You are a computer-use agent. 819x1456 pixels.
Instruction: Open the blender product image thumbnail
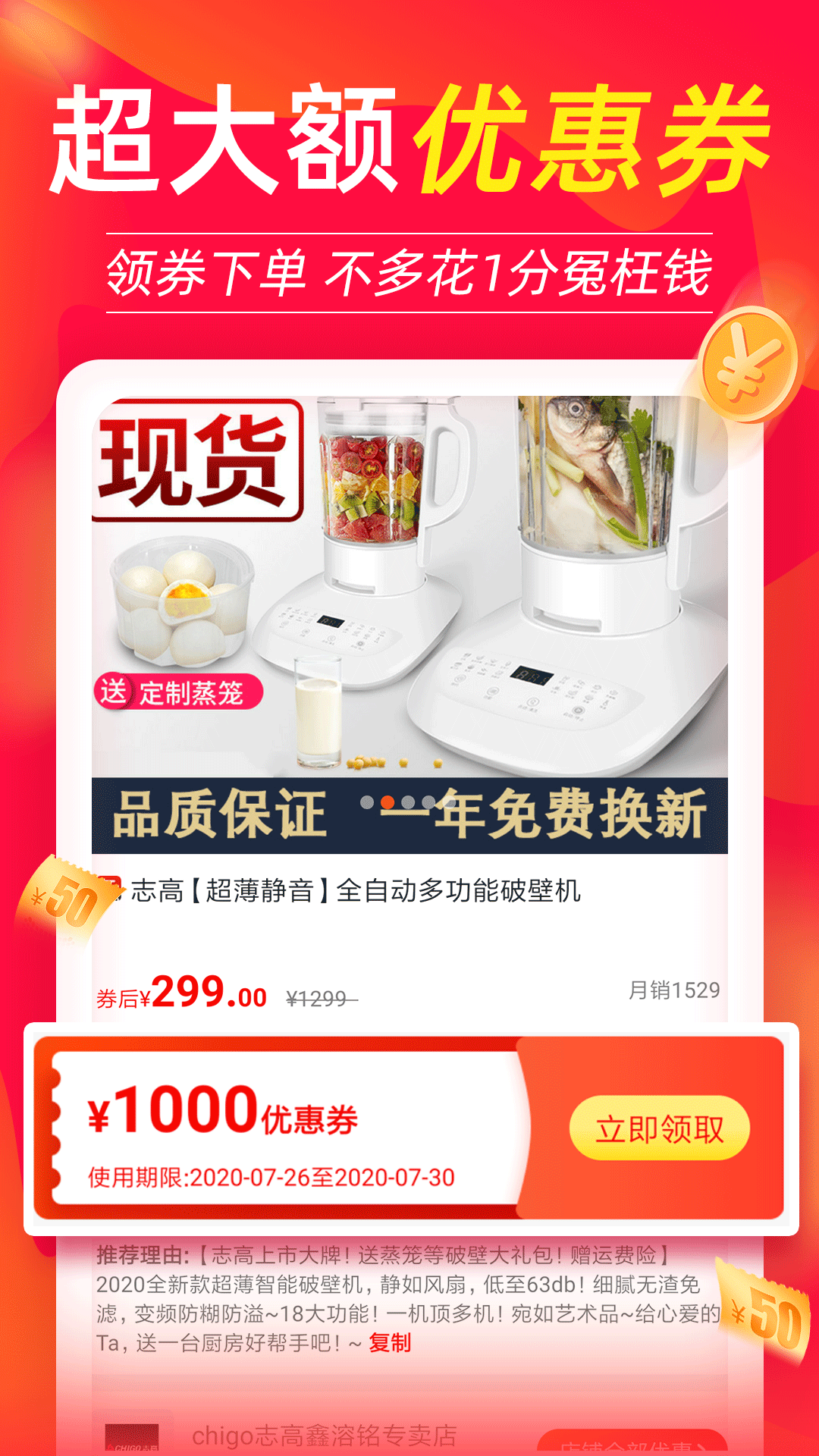pyautogui.click(x=409, y=607)
